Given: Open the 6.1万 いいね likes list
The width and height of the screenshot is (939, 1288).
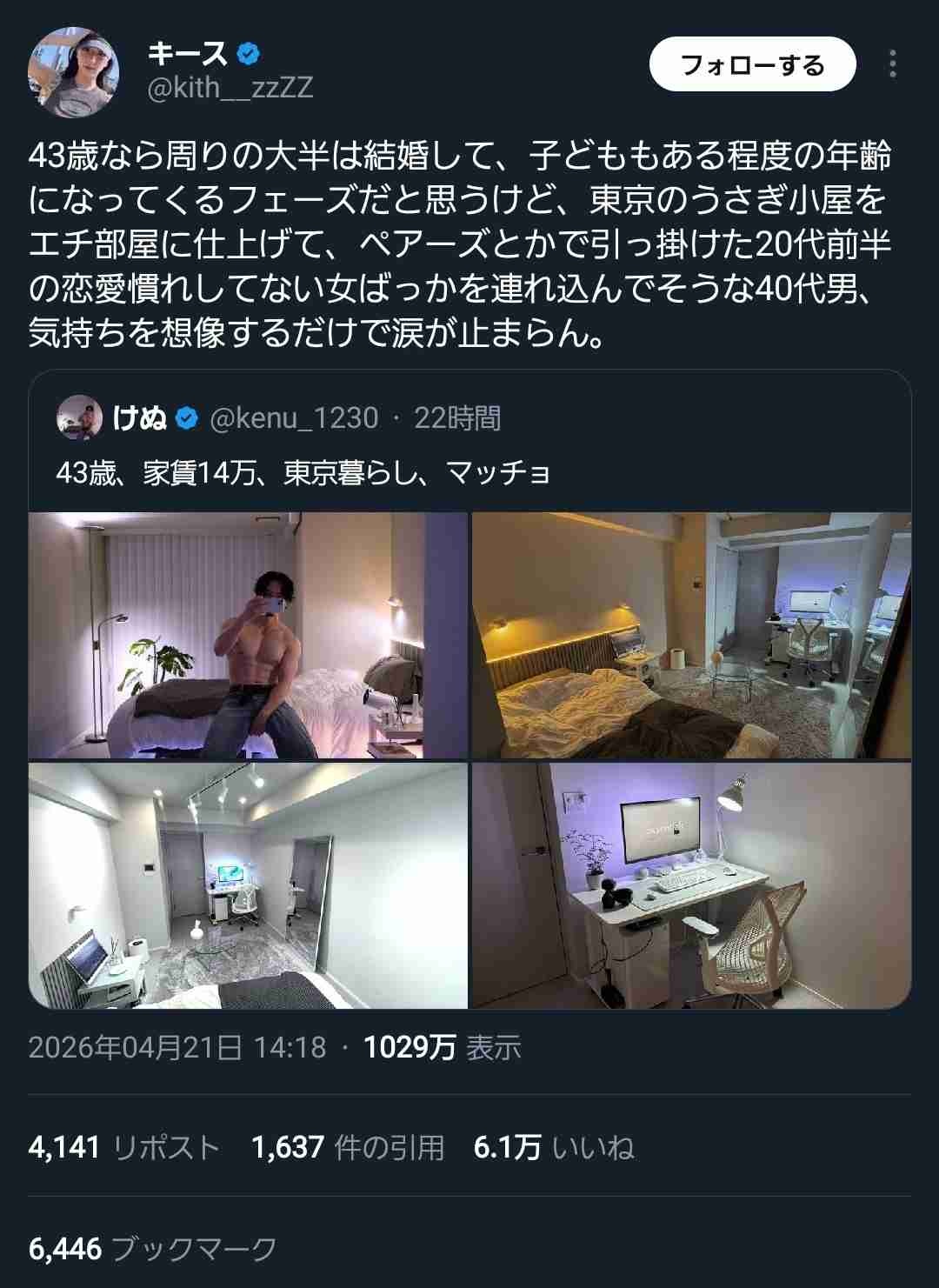Looking at the screenshot, I should click(x=554, y=1147).
